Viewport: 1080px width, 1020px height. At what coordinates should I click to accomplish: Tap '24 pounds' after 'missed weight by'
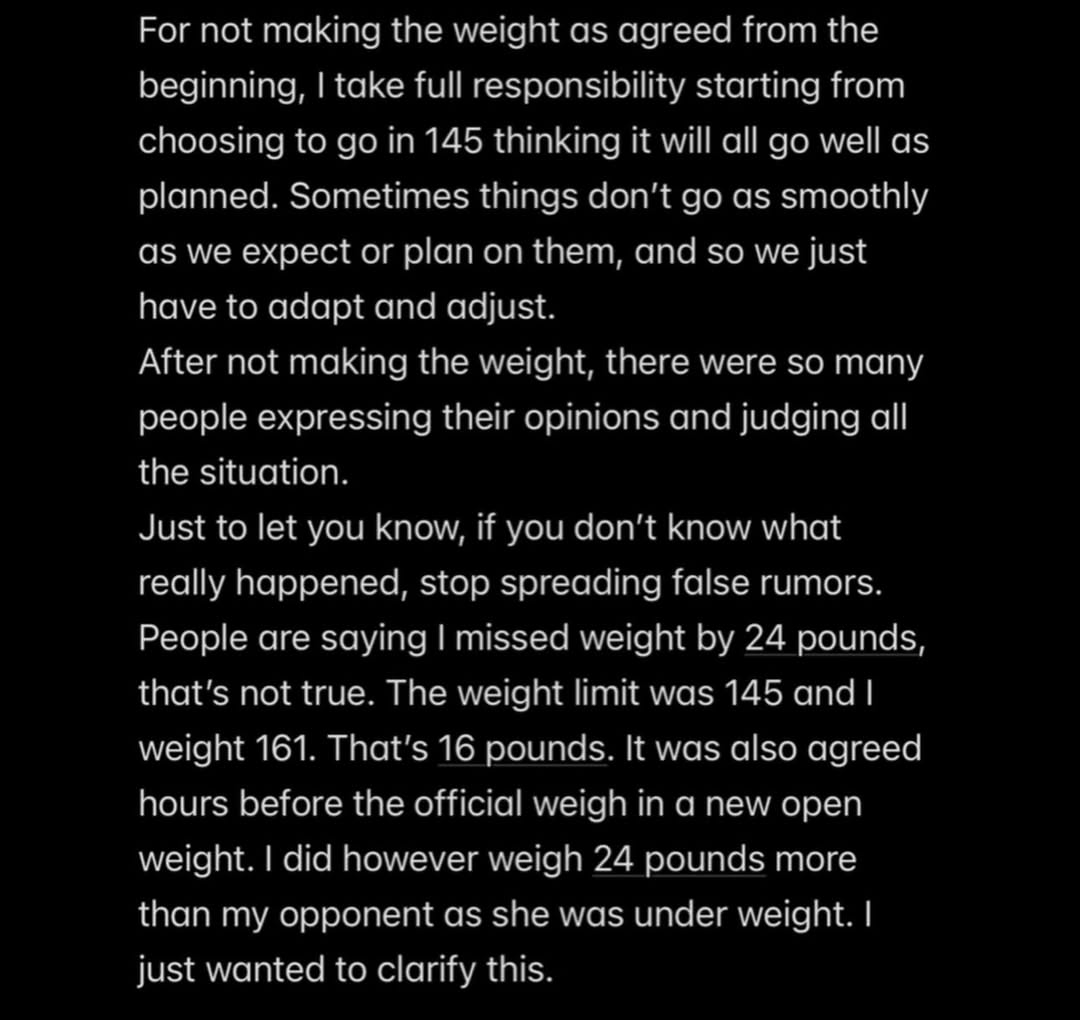pyautogui.click(x=830, y=639)
